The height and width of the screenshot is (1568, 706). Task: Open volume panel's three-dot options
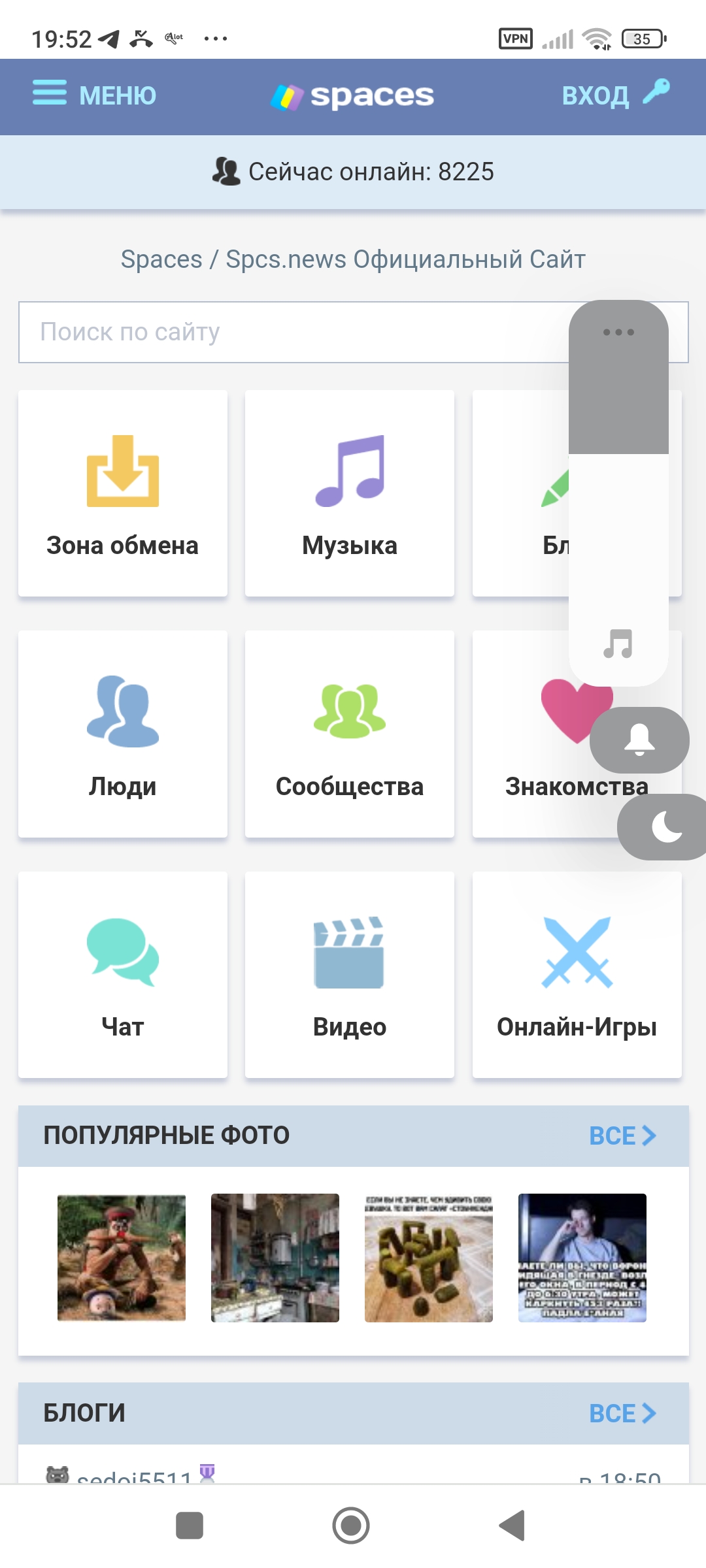tap(618, 332)
